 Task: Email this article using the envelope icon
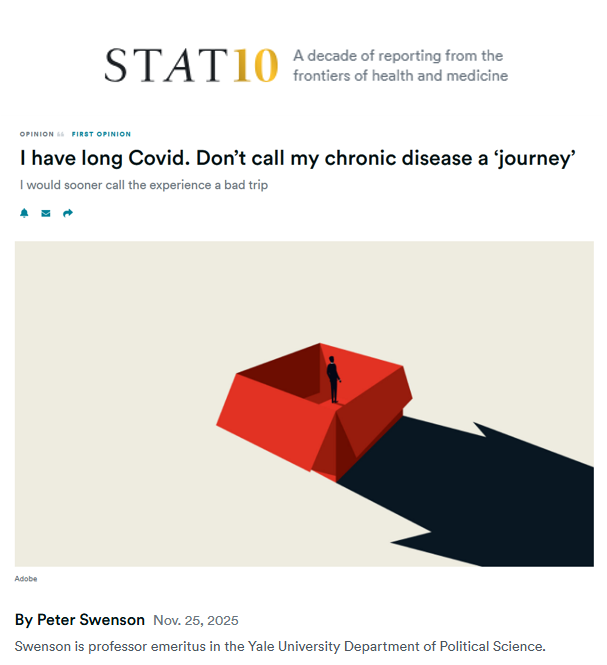(x=46, y=213)
